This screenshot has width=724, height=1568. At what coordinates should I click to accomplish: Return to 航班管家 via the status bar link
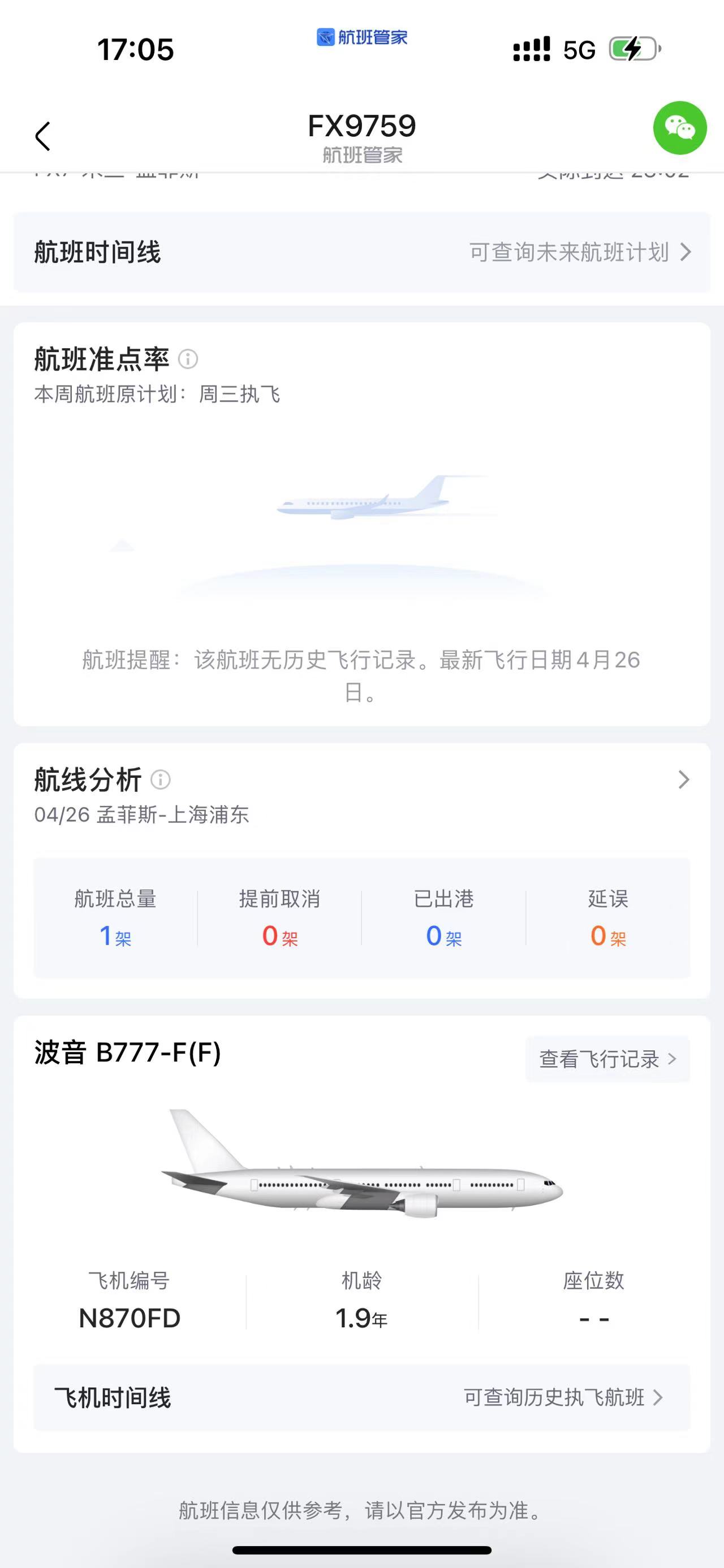(361, 38)
